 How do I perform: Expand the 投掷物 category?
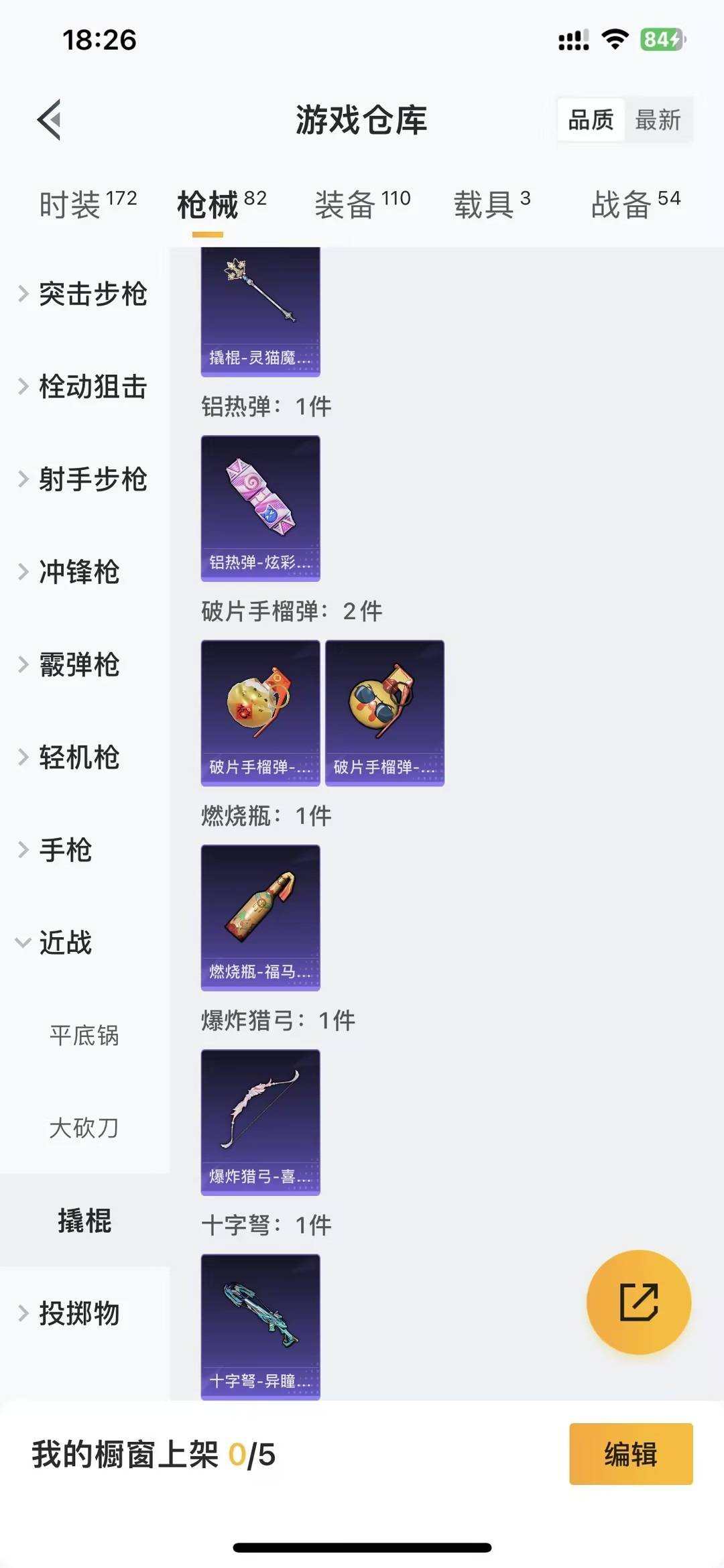point(76,1315)
